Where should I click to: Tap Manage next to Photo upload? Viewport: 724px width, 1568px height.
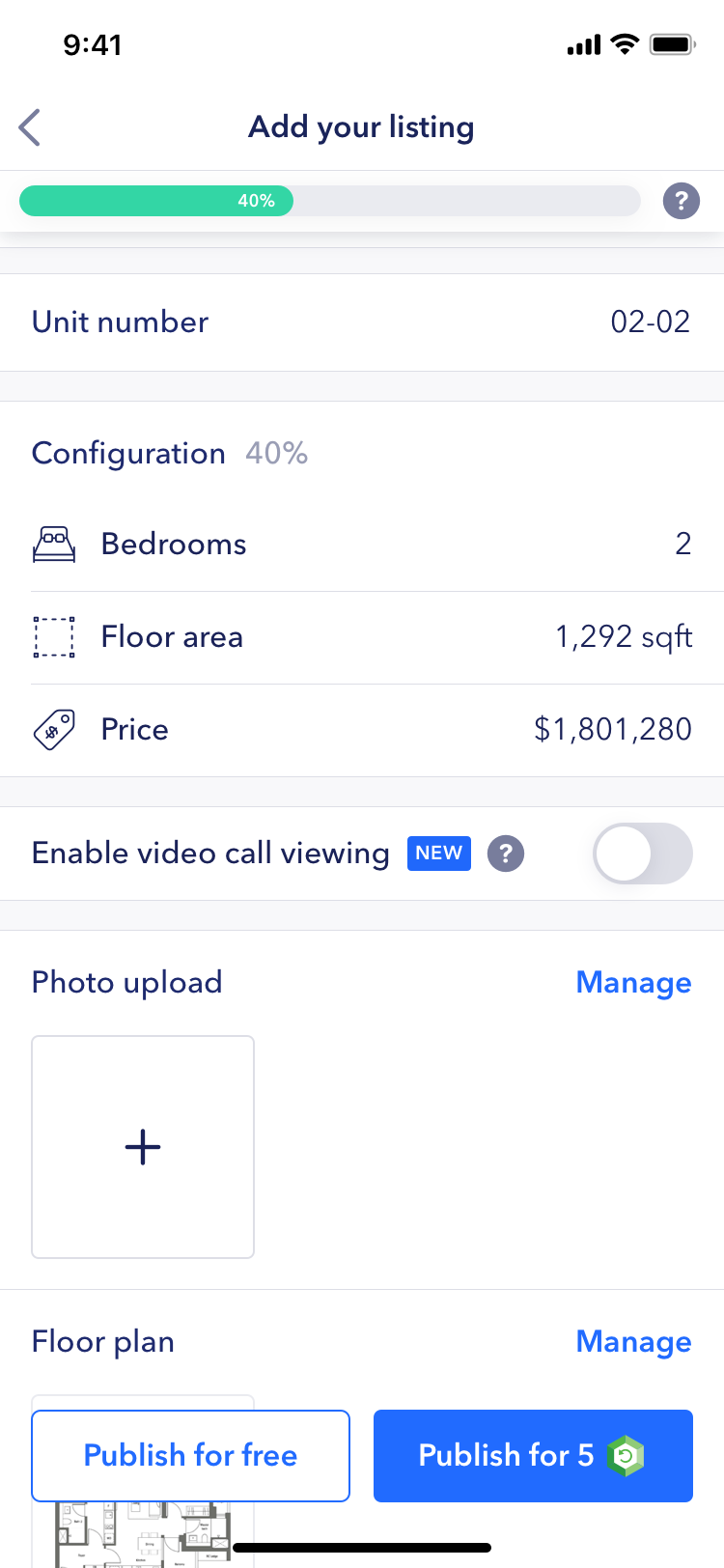[x=633, y=983]
